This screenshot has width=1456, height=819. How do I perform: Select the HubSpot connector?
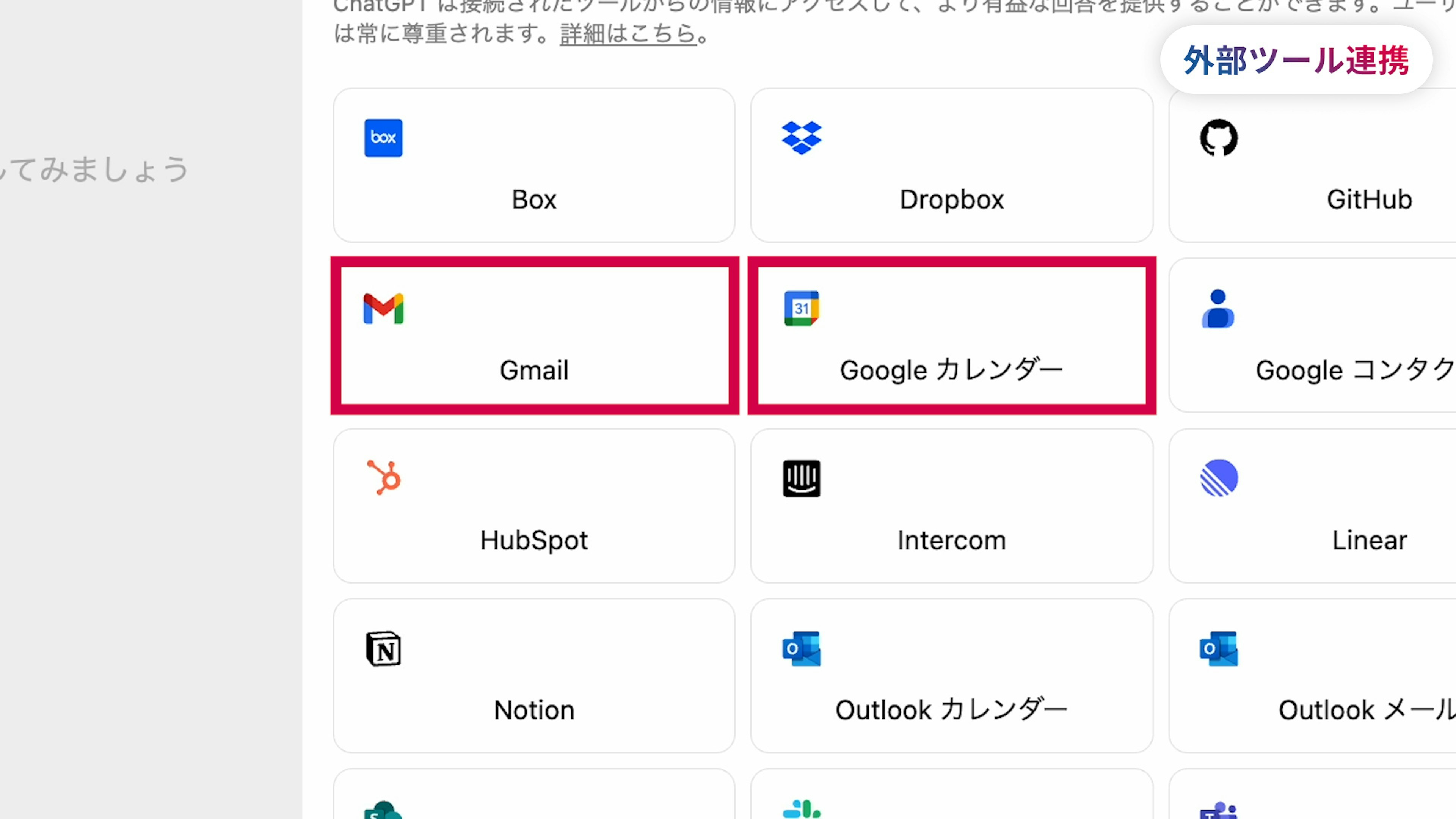pyautogui.click(x=533, y=506)
